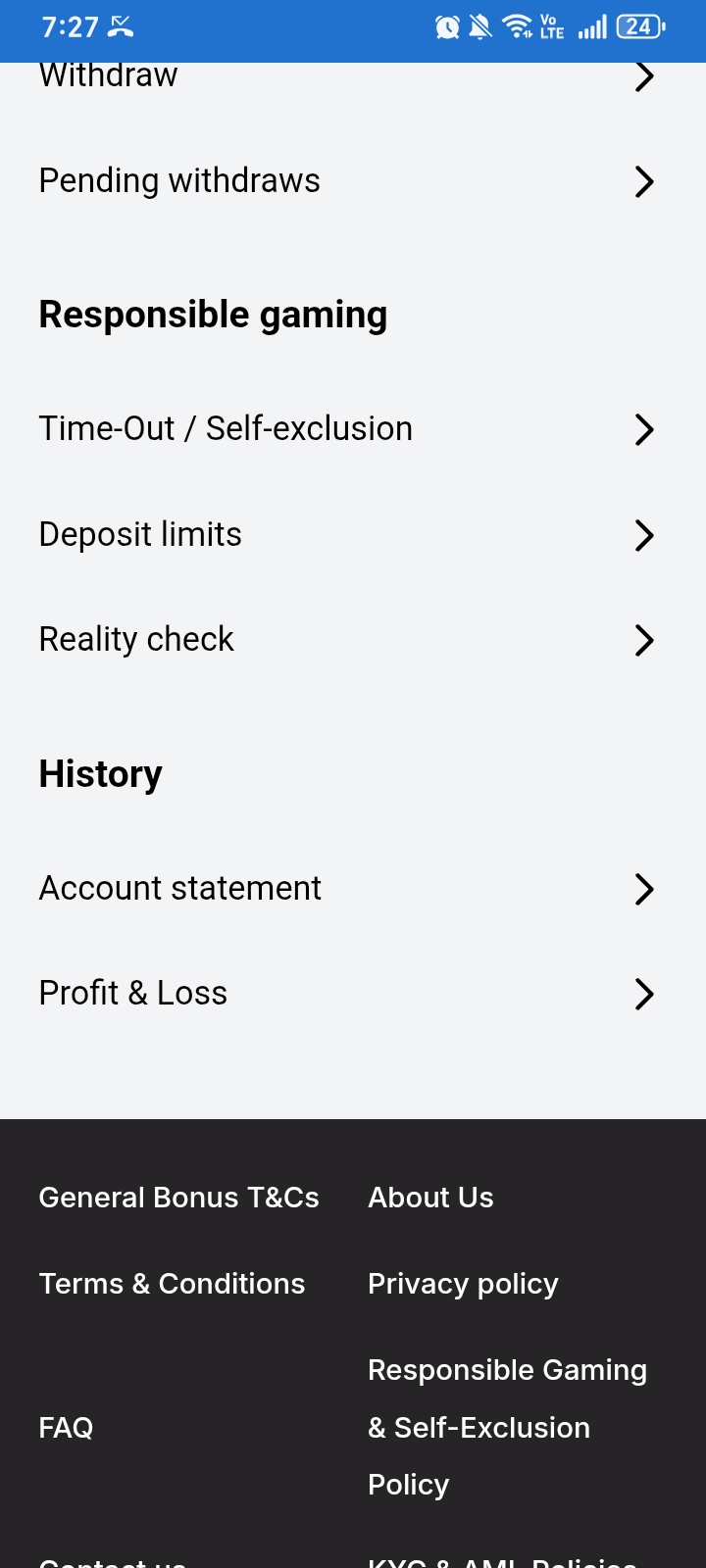Viewport: 706px width, 1568px height.
Task: Open General Bonus T&Cs link
Action: pos(178,1198)
